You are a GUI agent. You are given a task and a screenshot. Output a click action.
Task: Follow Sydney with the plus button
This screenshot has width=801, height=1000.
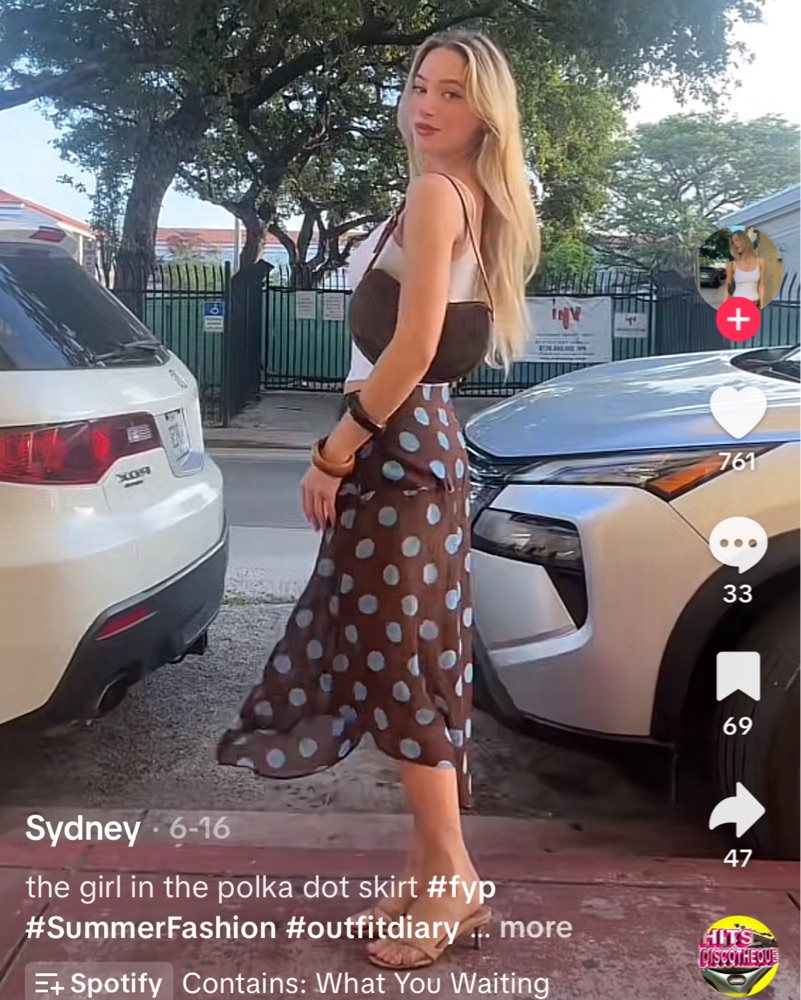tap(738, 320)
